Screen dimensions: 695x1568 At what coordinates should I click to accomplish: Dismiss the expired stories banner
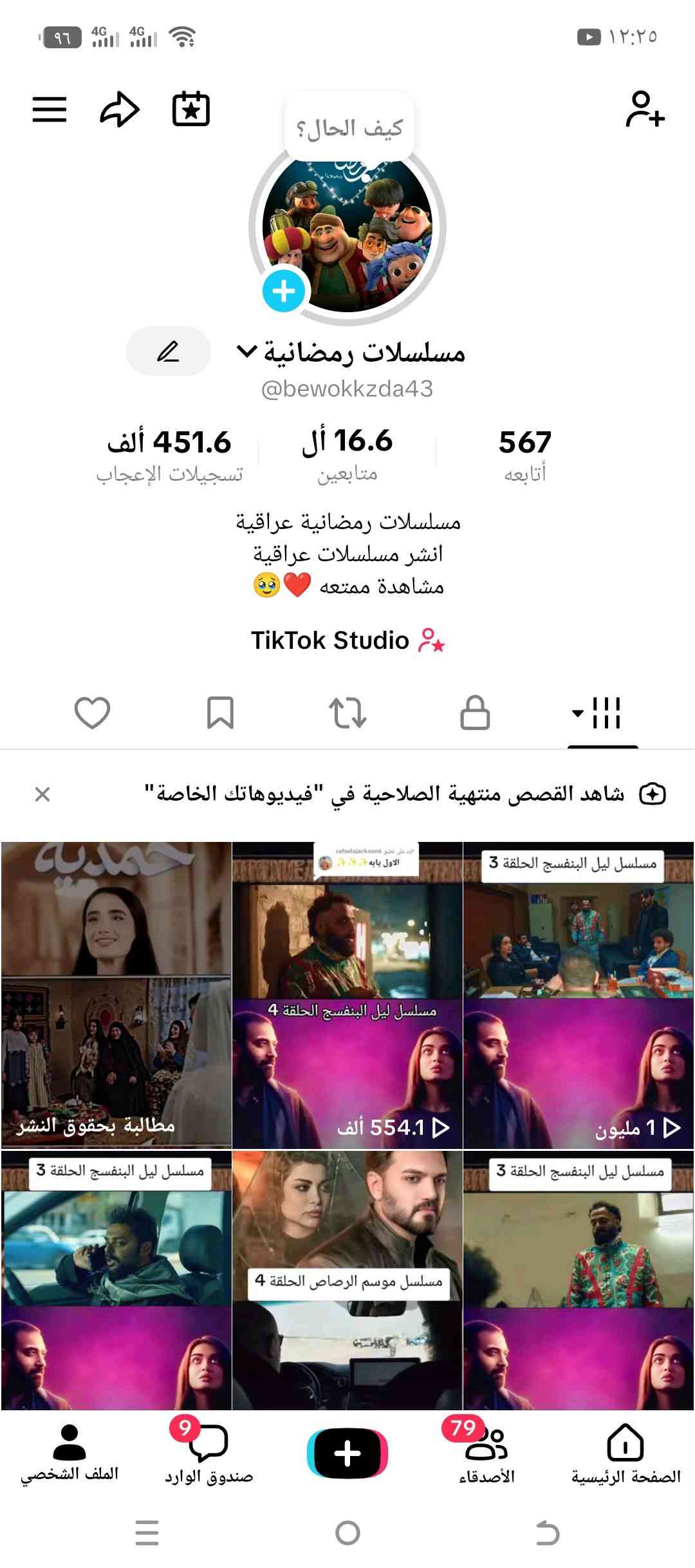[x=42, y=794]
